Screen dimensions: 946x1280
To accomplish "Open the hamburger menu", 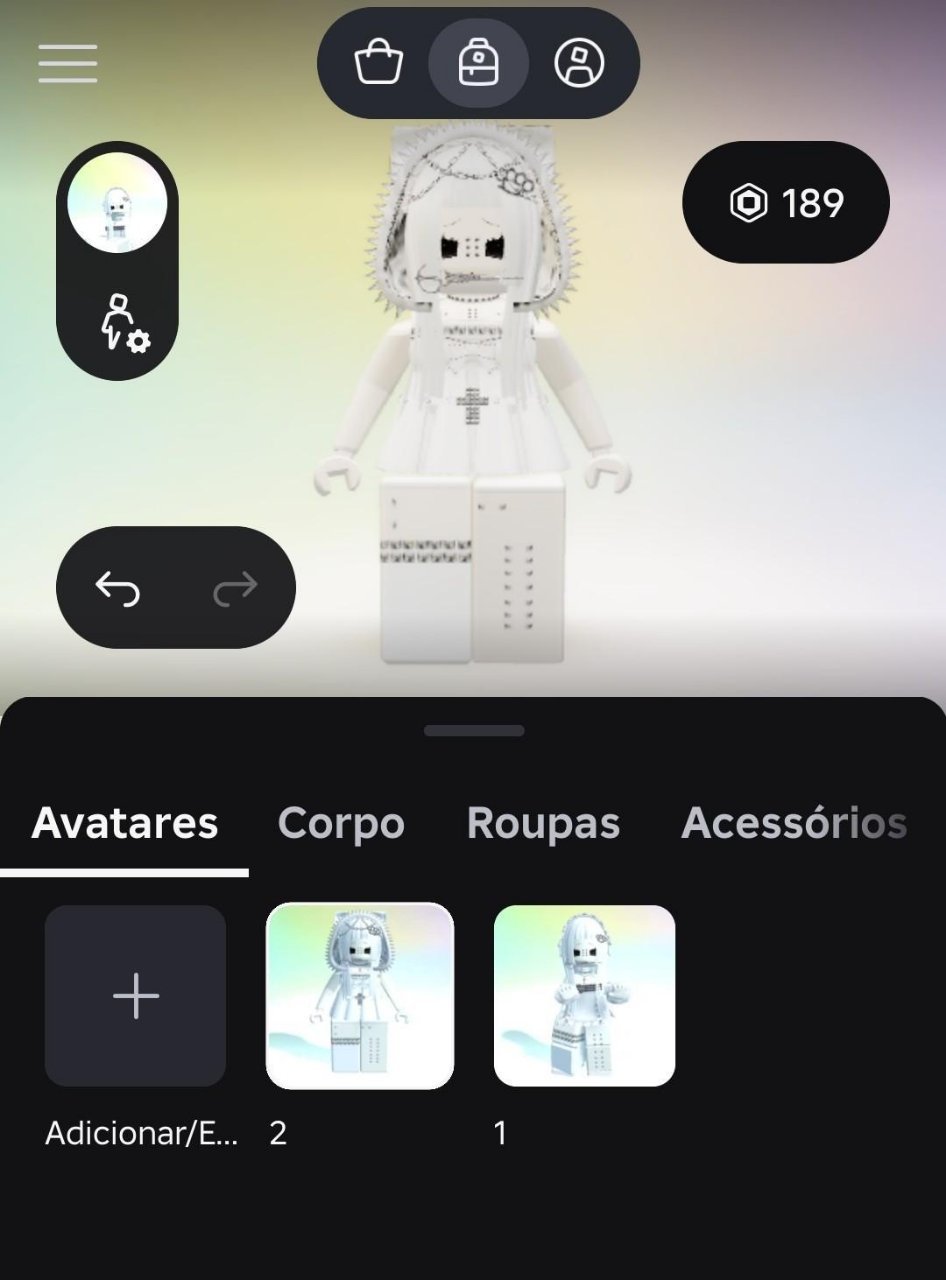I will pos(68,63).
